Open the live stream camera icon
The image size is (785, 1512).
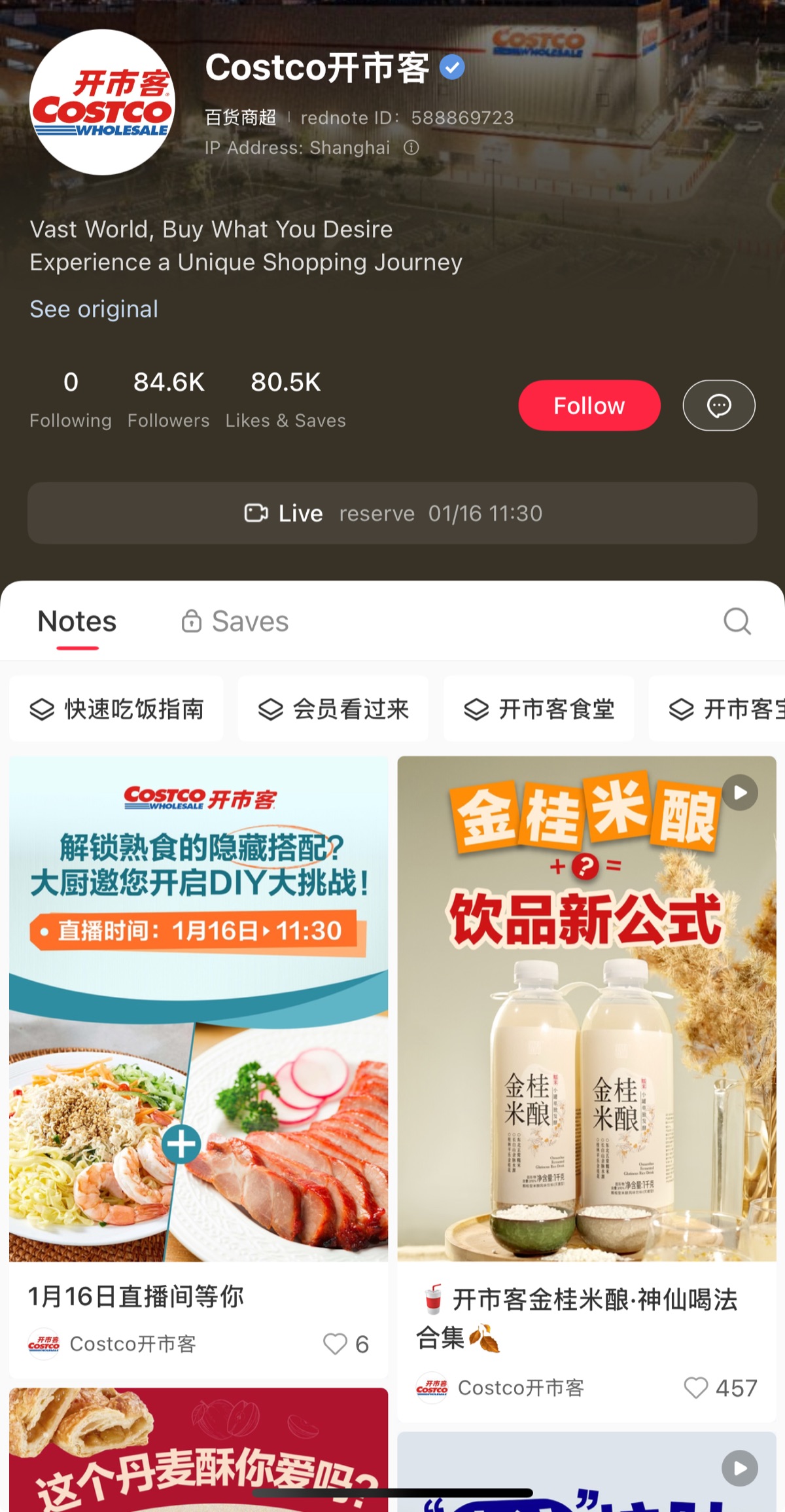[257, 513]
